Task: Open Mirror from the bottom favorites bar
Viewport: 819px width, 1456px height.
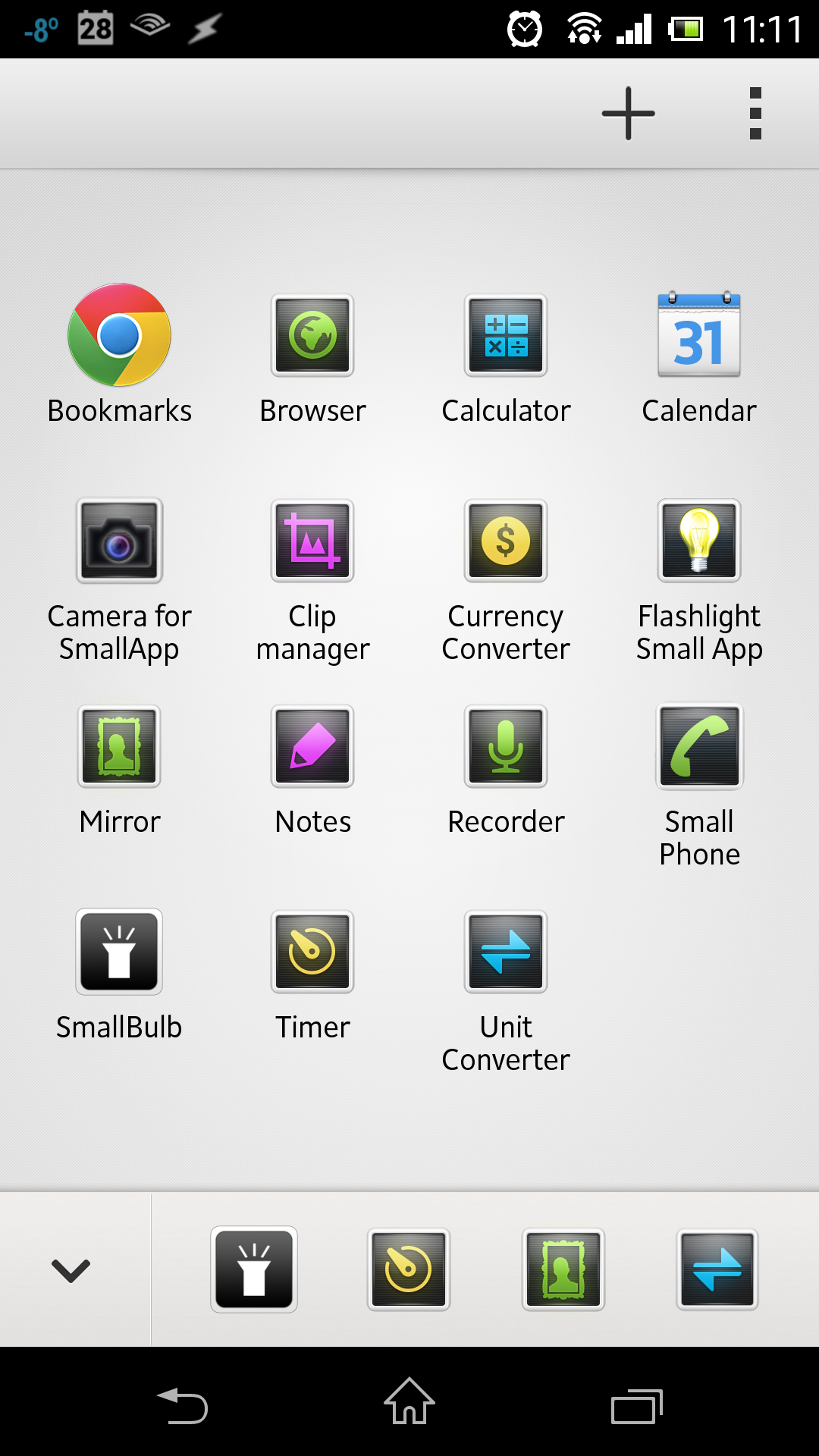Action: click(562, 1269)
